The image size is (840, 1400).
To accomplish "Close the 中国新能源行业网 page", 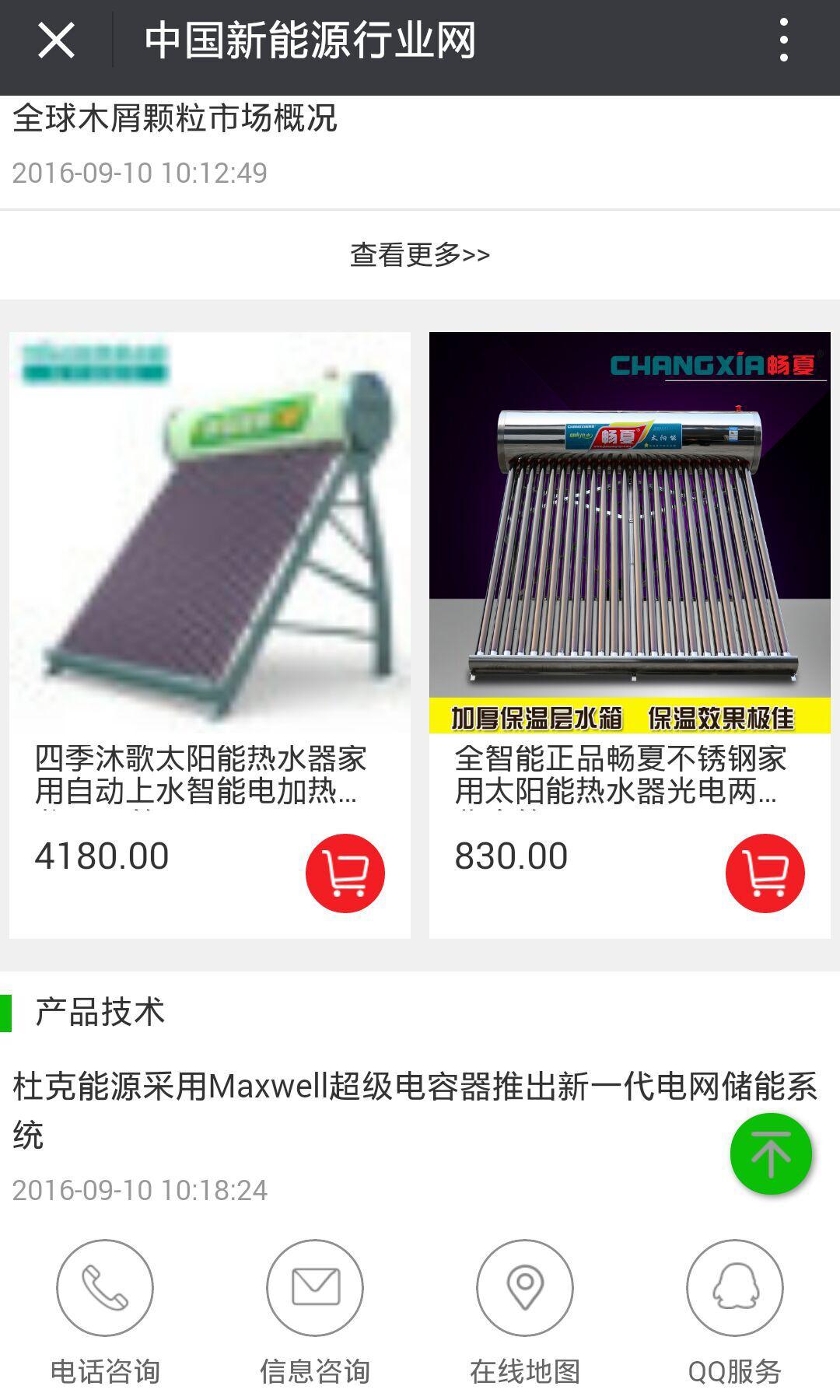I will [56, 40].
